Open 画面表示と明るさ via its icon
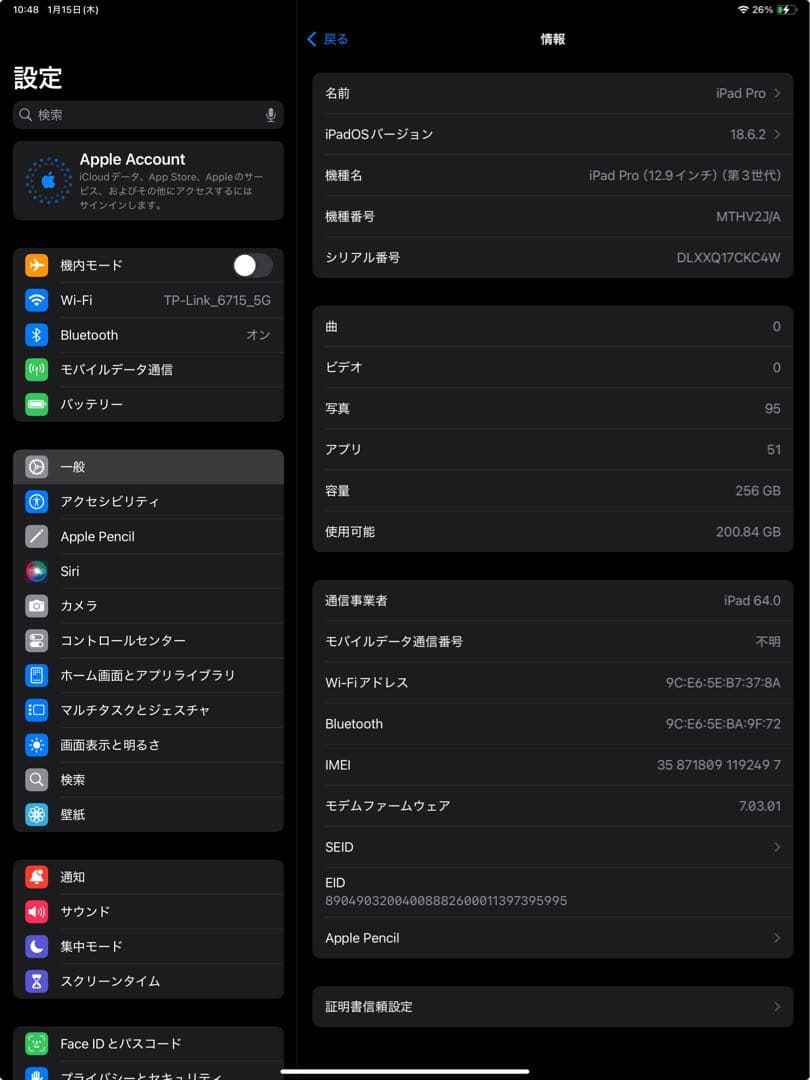 click(37, 745)
